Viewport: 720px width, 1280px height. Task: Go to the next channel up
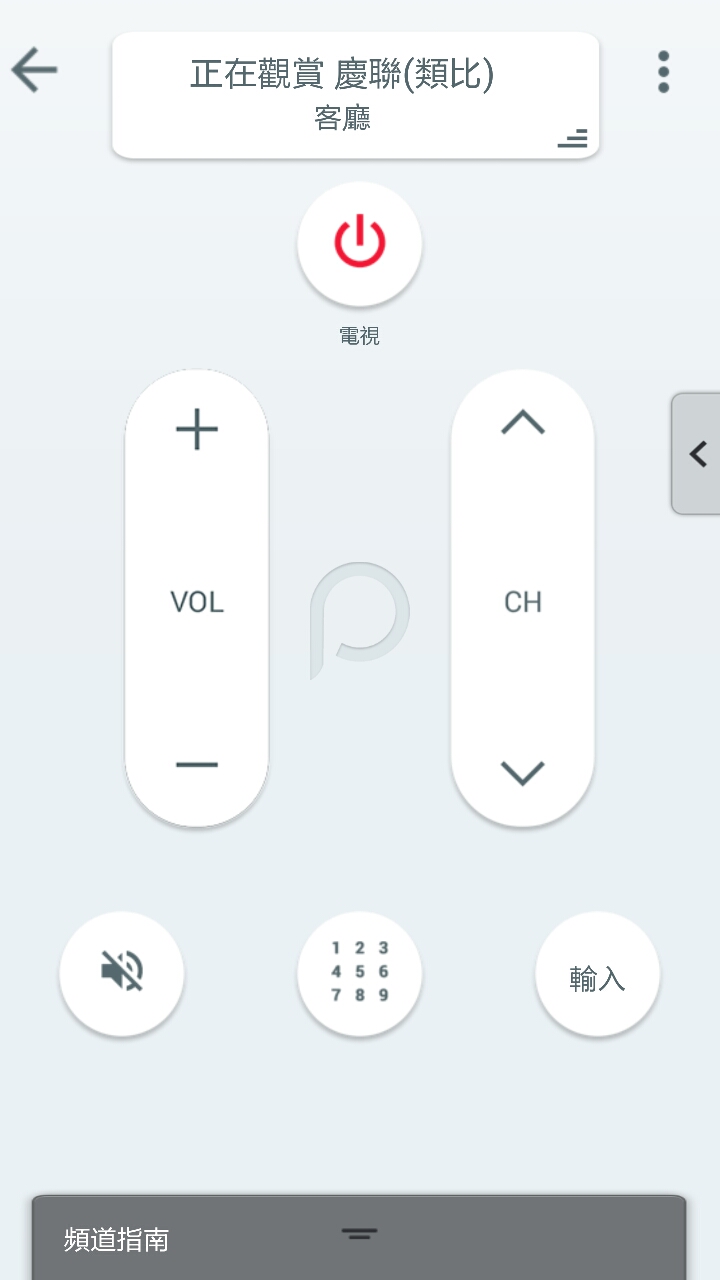pyautogui.click(x=522, y=424)
